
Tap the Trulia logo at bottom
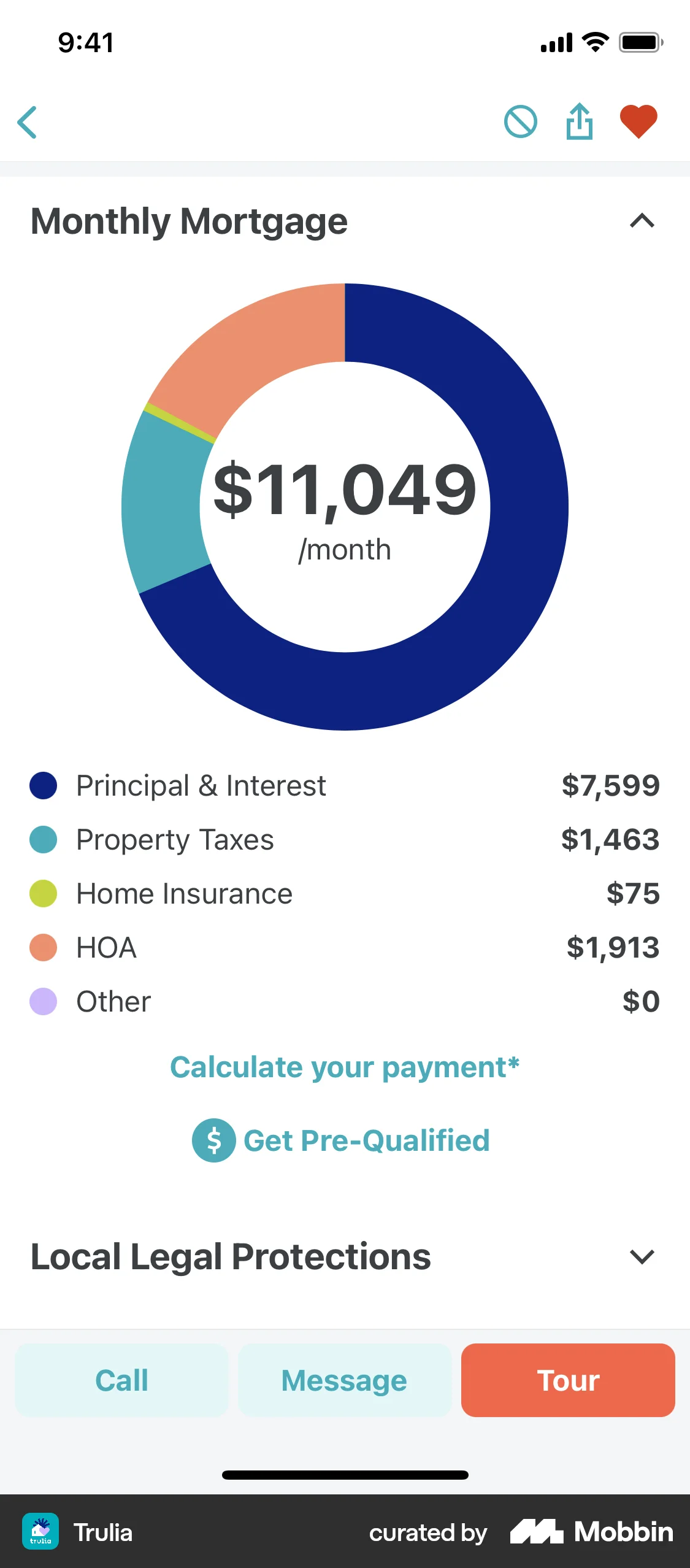40,1532
